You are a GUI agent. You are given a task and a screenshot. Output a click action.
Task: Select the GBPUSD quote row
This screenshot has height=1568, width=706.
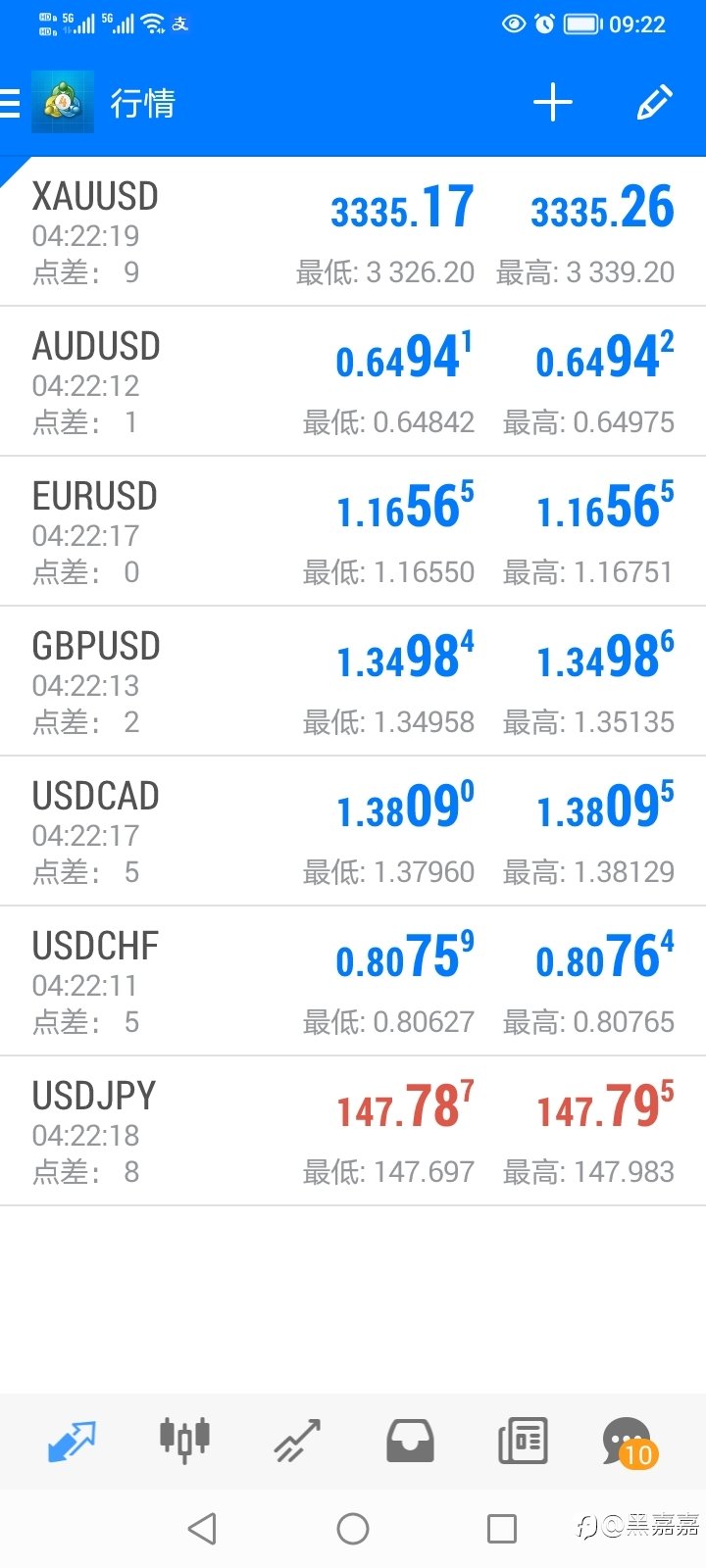[x=353, y=681]
